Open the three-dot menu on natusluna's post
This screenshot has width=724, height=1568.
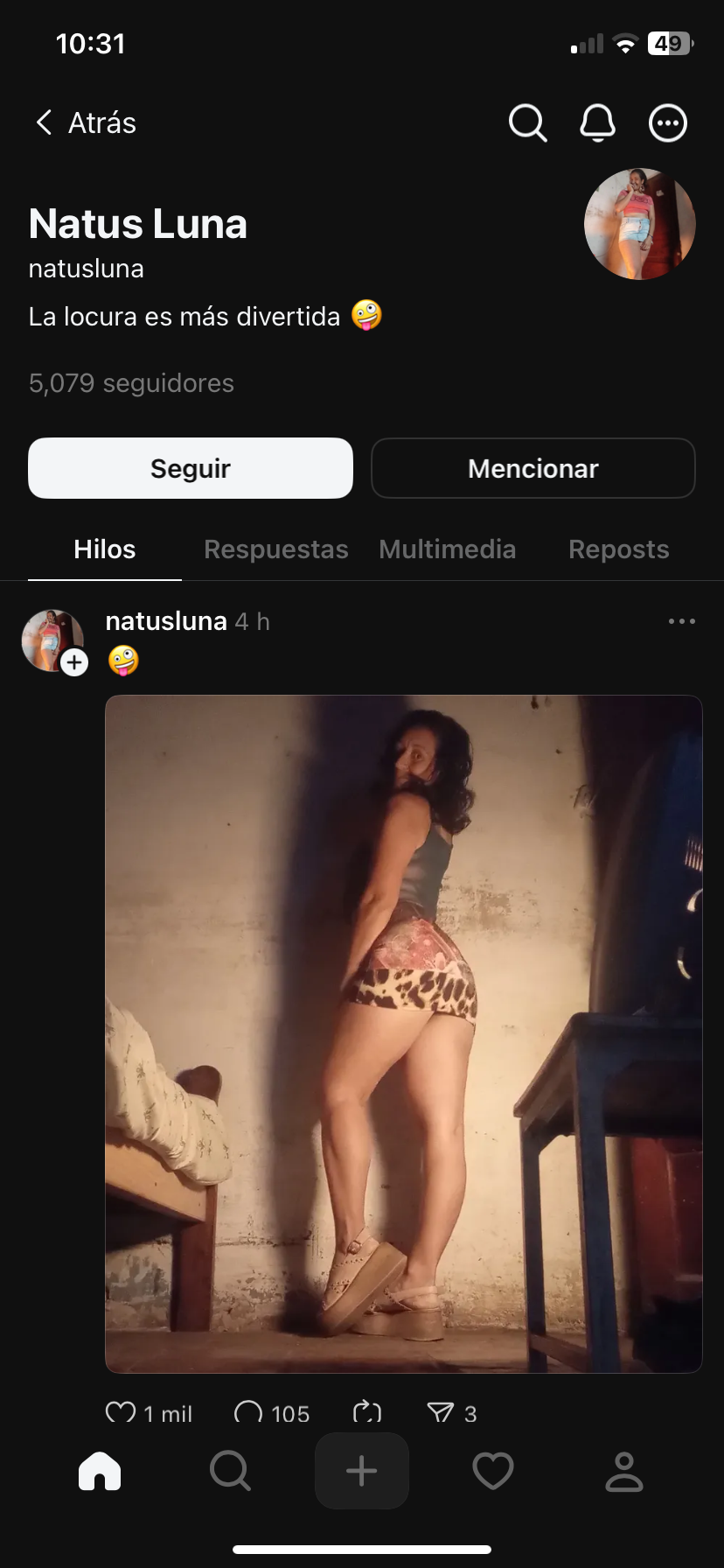point(681,621)
